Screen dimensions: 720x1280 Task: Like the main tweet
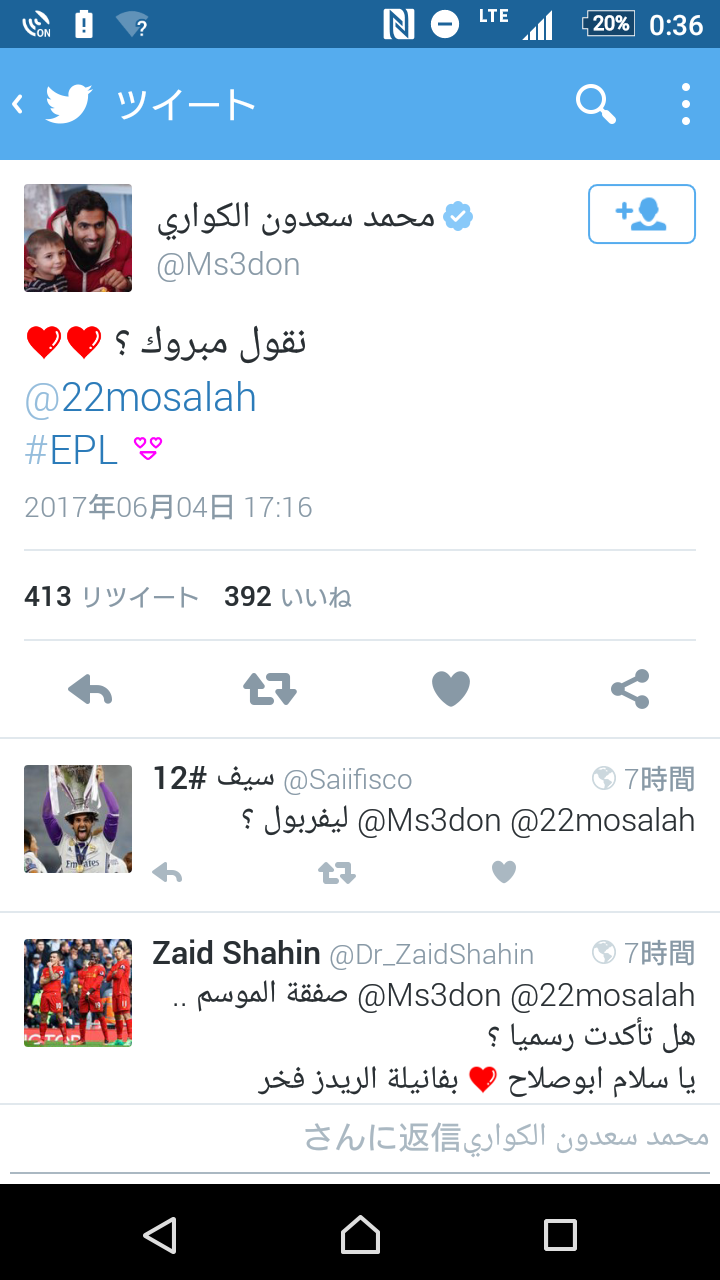pyautogui.click(x=450, y=689)
